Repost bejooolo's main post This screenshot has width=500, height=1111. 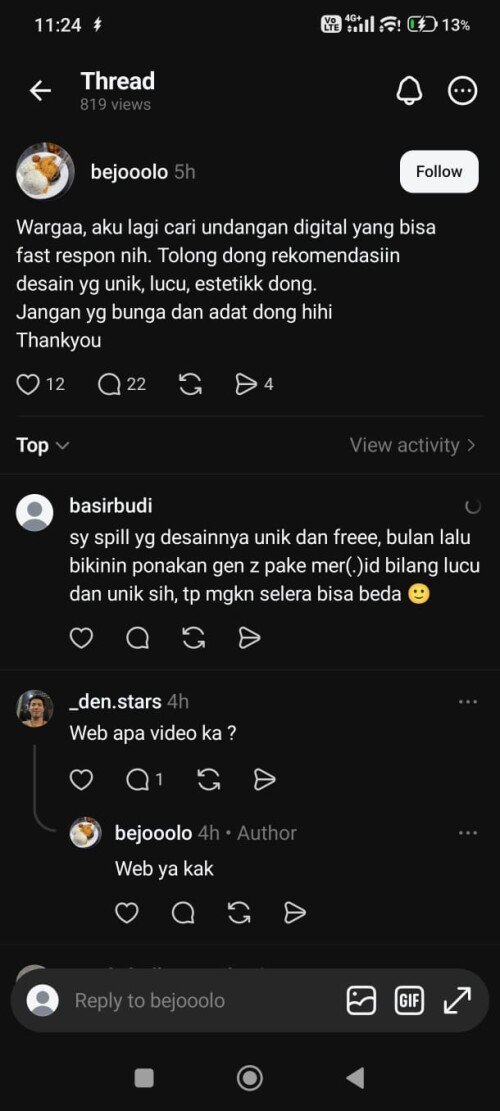190,385
